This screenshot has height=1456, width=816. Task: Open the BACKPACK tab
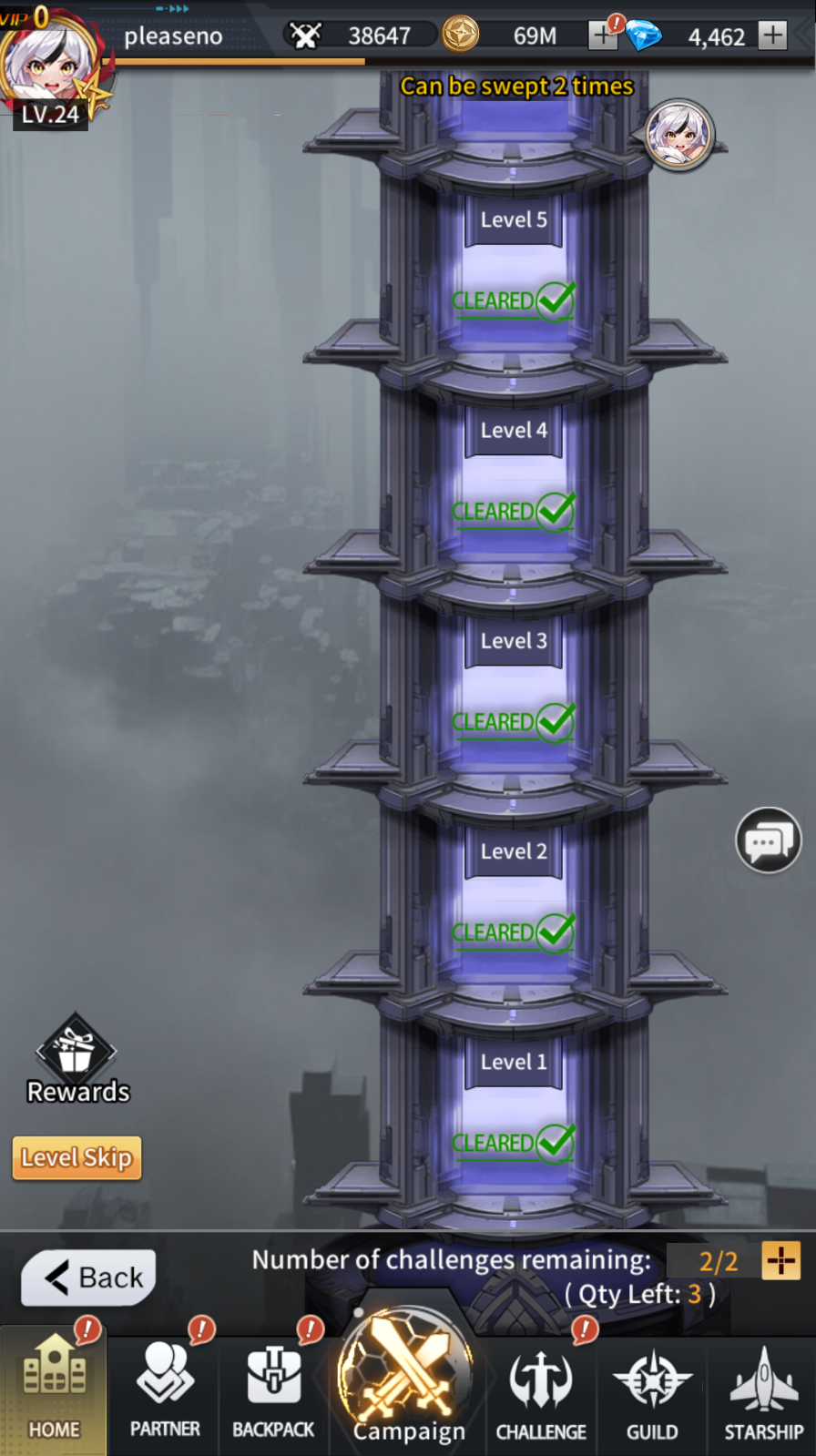click(273, 1391)
